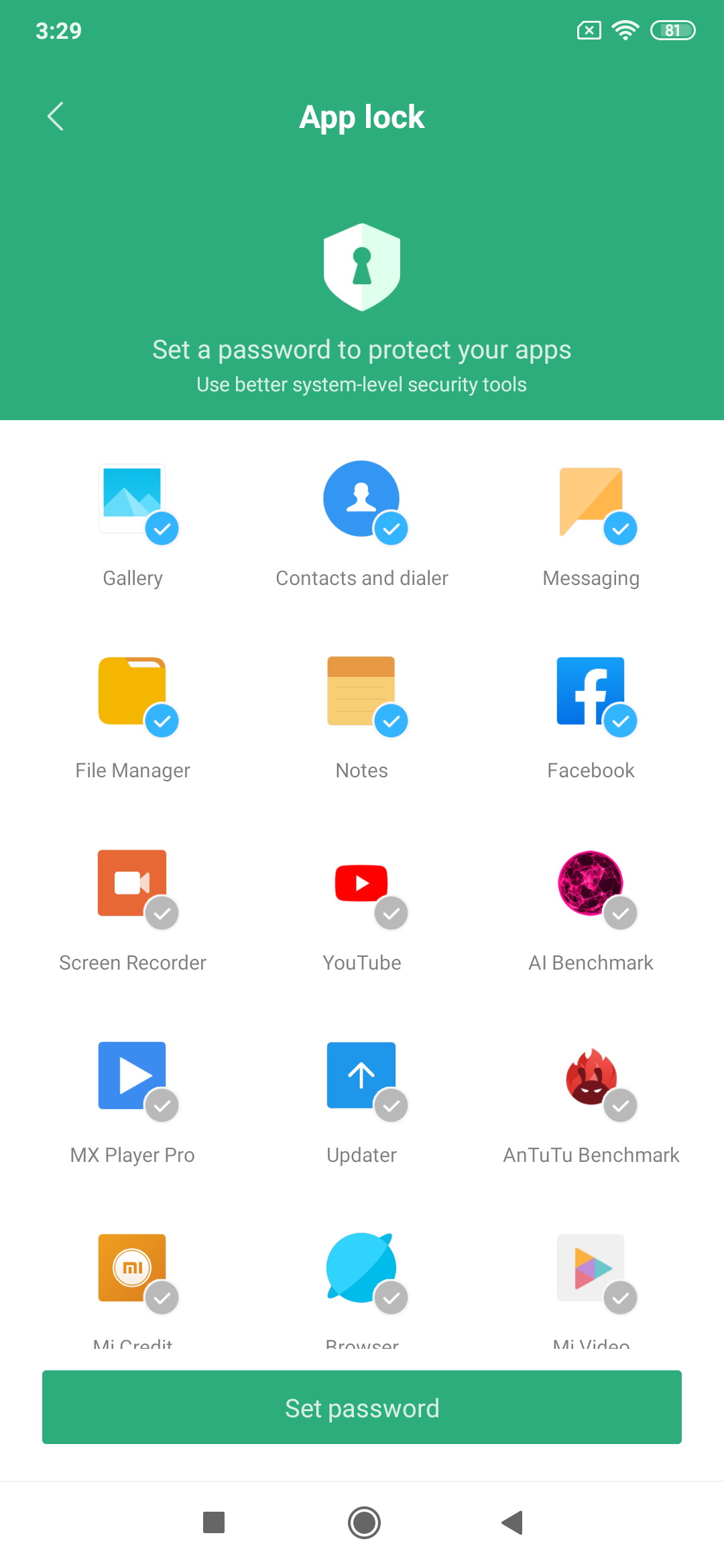Open recent apps from the navigation bar
Image resolution: width=724 pixels, height=1568 pixels.
point(214,1522)
